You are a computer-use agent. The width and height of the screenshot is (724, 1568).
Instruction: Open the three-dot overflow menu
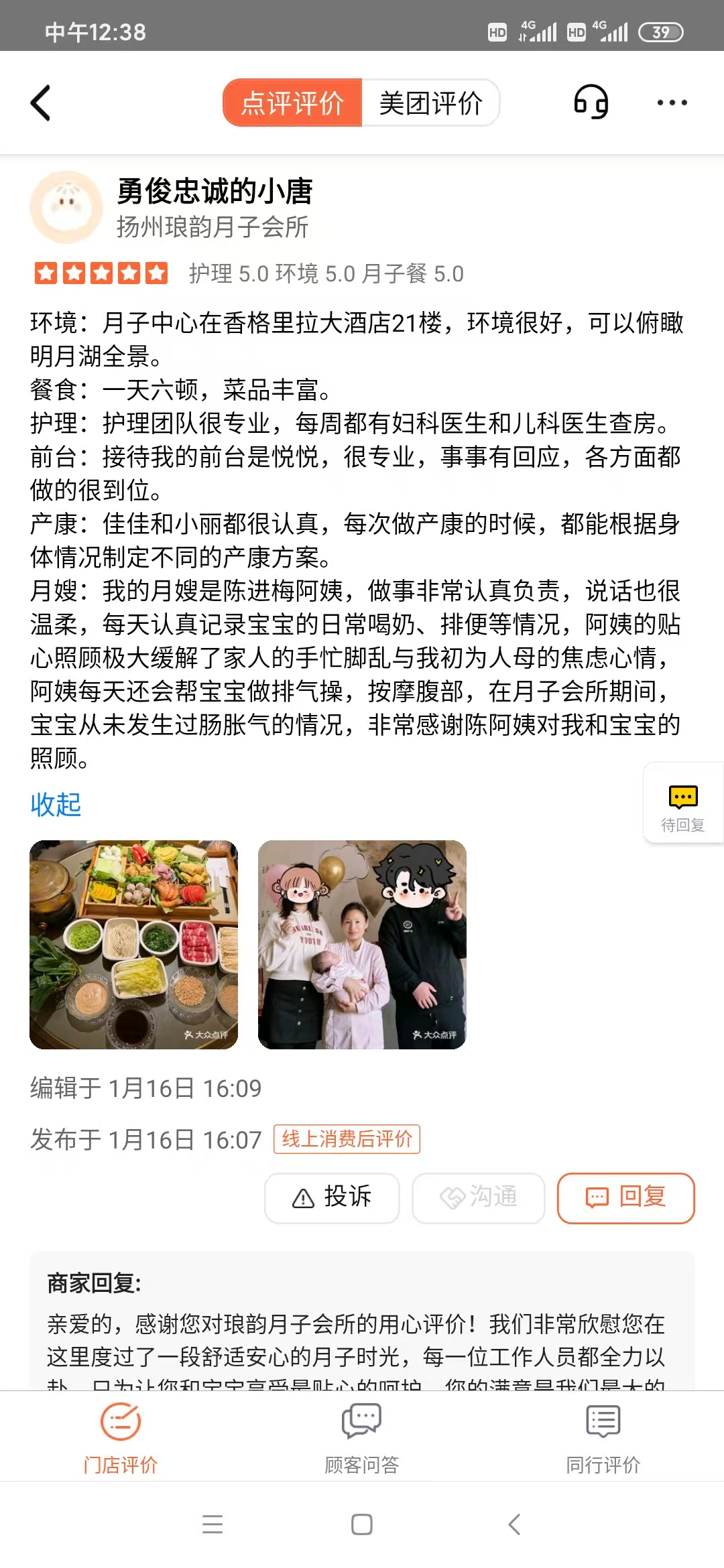coord(672,103)
